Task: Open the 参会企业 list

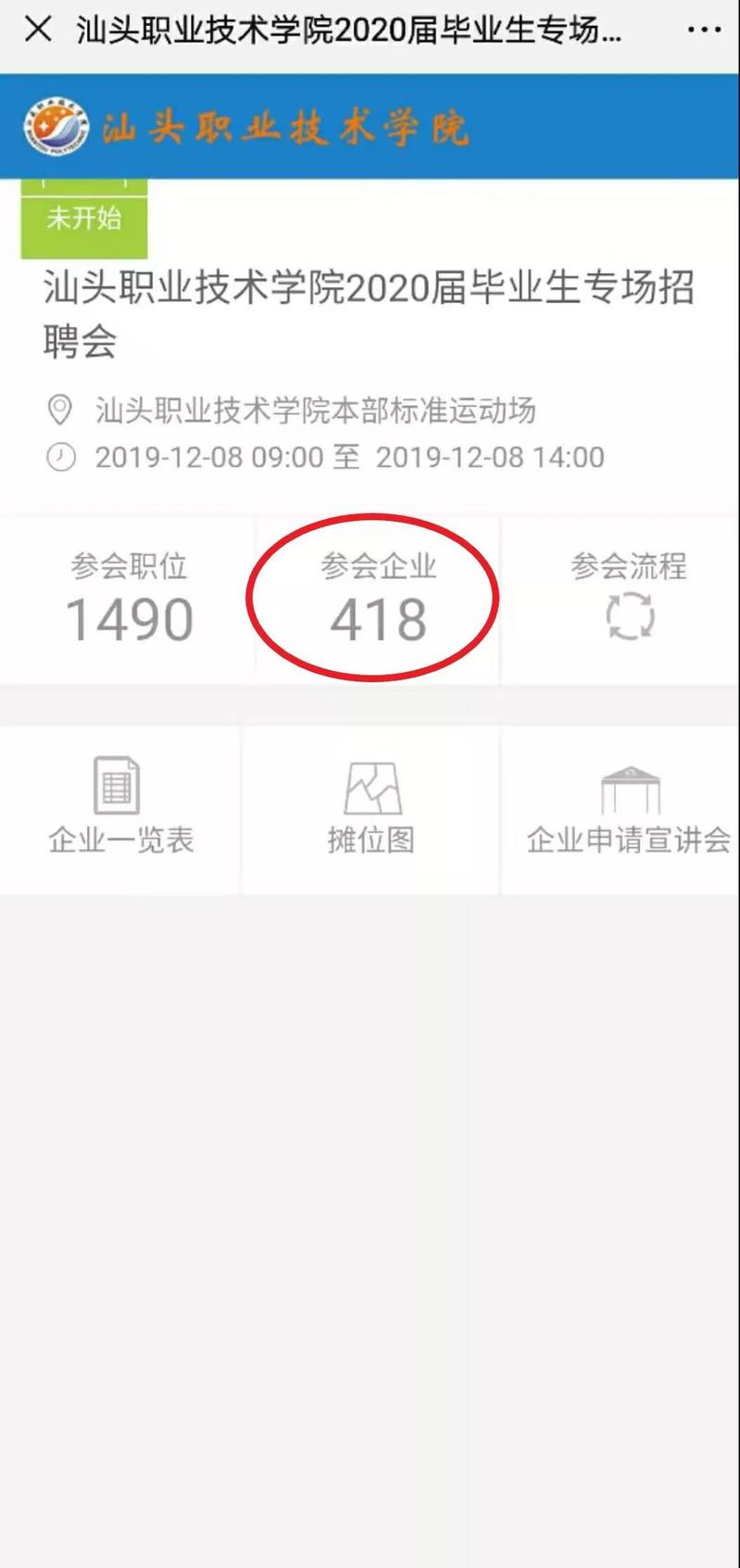Action: pyautogui.click(x=378, y=600)
